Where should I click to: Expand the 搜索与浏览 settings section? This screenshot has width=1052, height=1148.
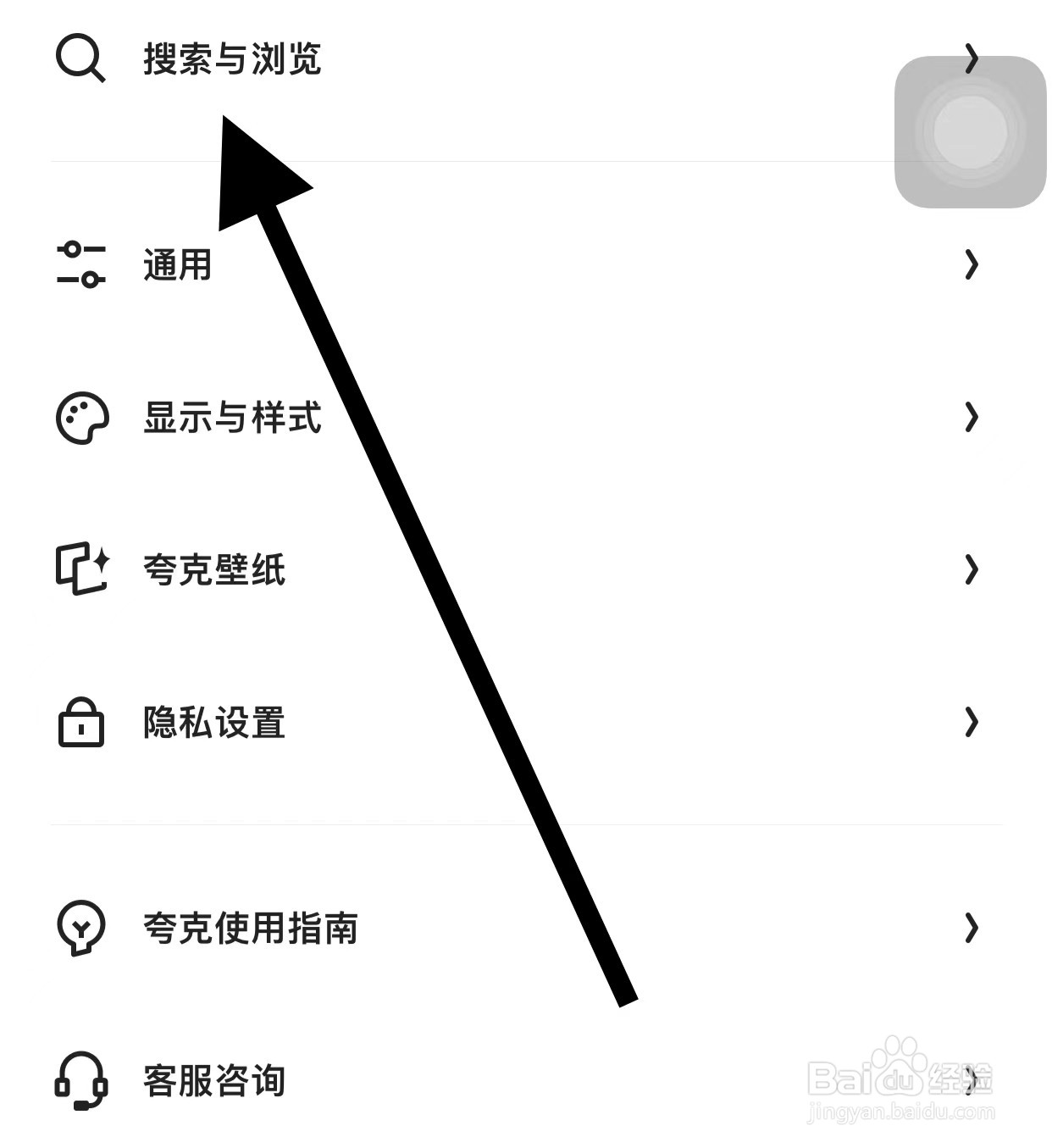pos(970,58)
